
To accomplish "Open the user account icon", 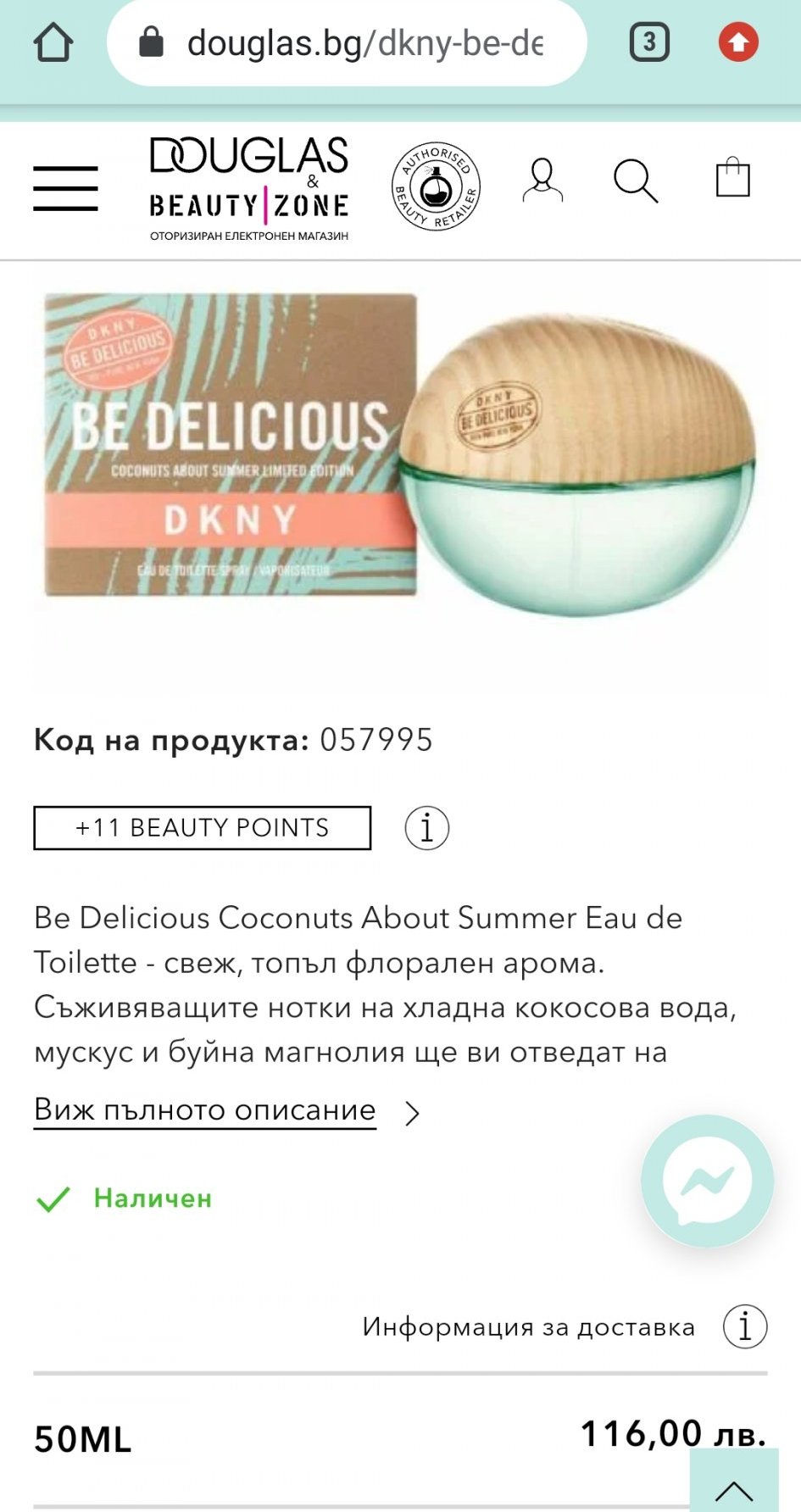I will click(x=542, y=181).
